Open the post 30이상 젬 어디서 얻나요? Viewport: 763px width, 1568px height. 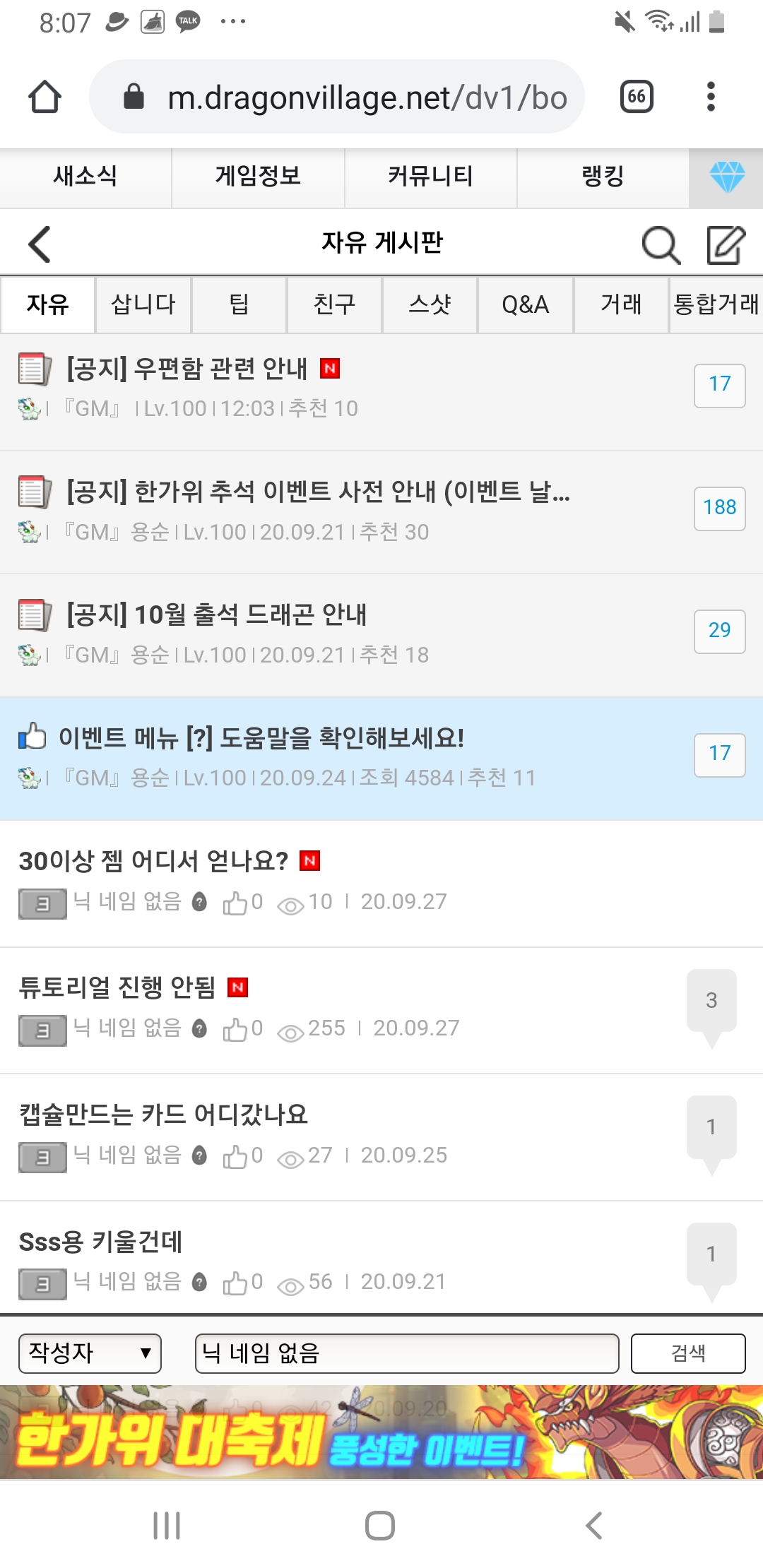[x=153, y=861]
